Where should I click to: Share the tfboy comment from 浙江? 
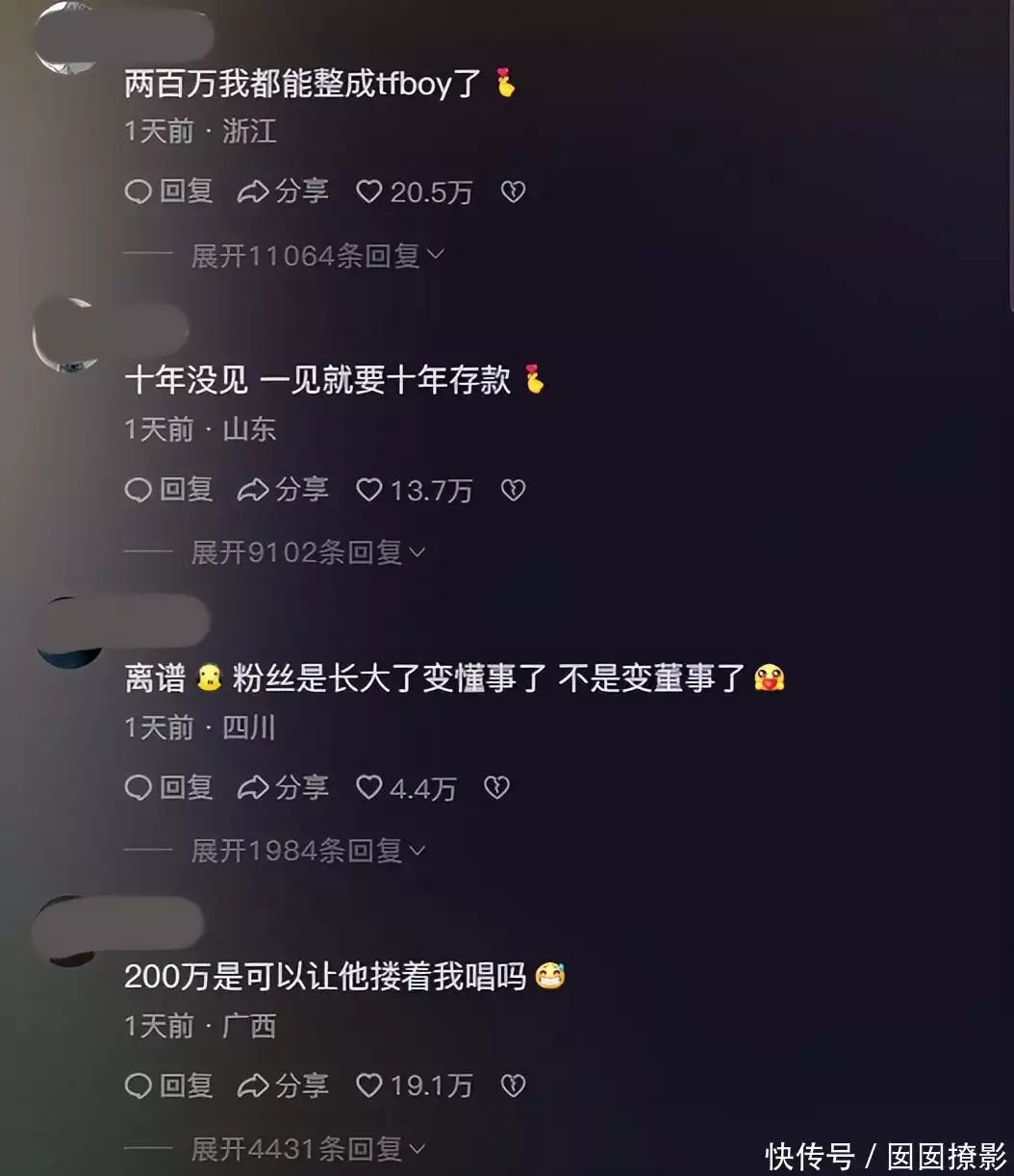click(x=283, y=192)
